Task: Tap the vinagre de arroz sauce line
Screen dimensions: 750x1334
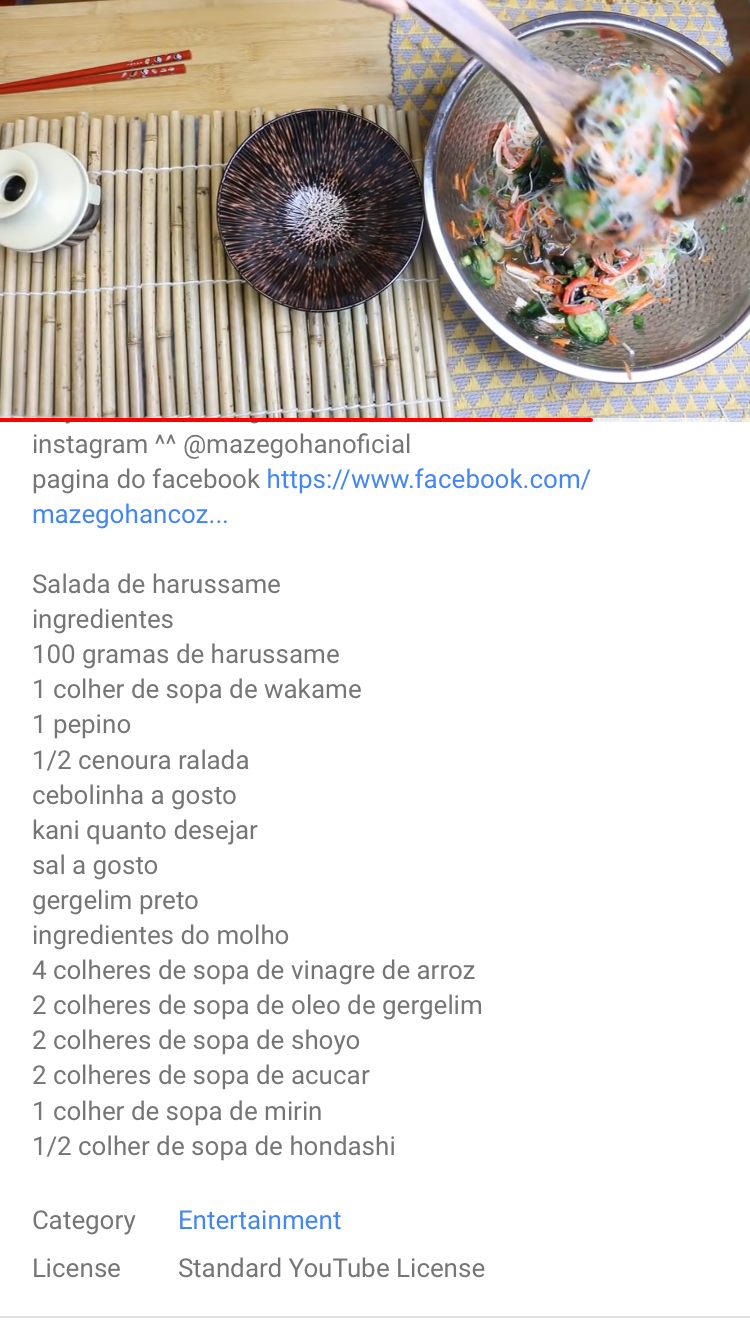Action: (x=254, y=970)
